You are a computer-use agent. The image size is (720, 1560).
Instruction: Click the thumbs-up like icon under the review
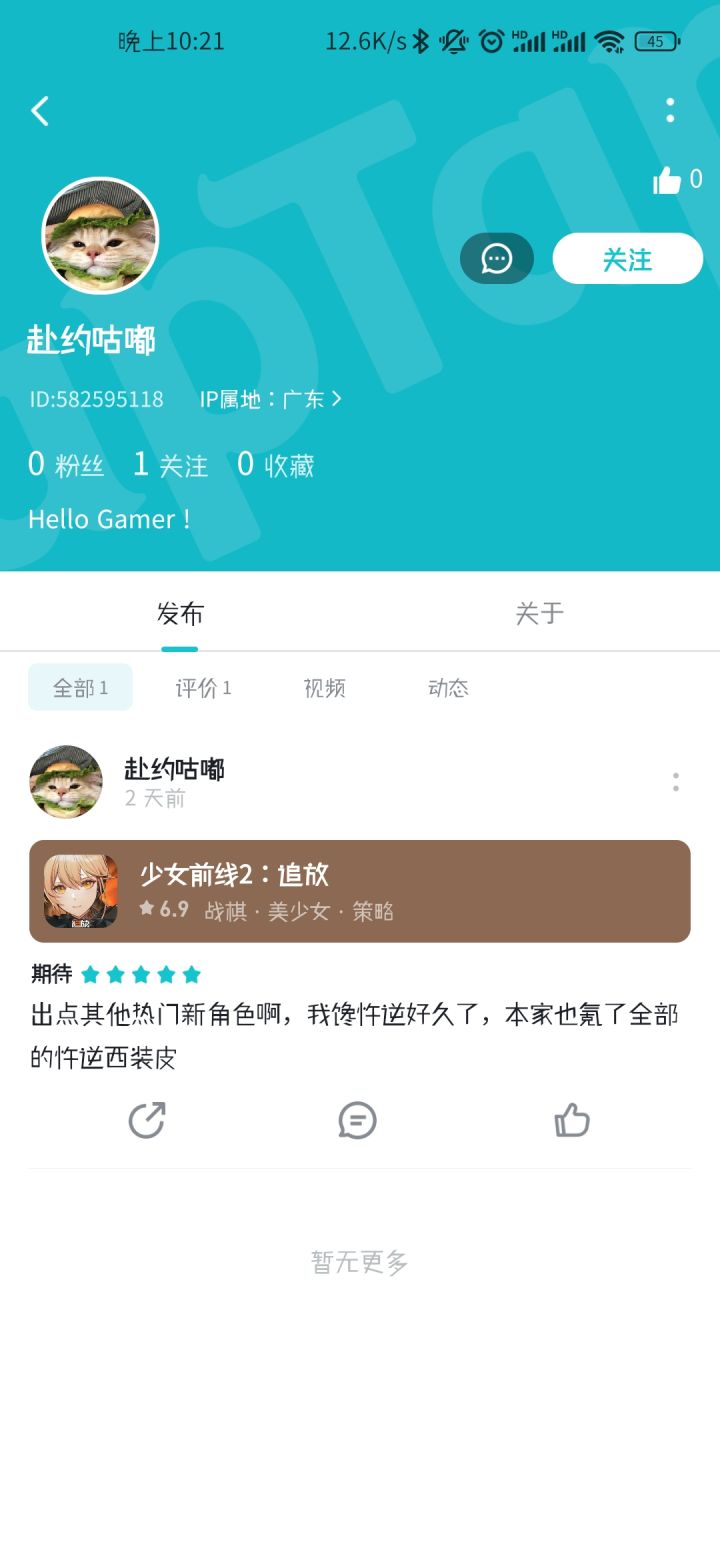tap(571, 1120)
